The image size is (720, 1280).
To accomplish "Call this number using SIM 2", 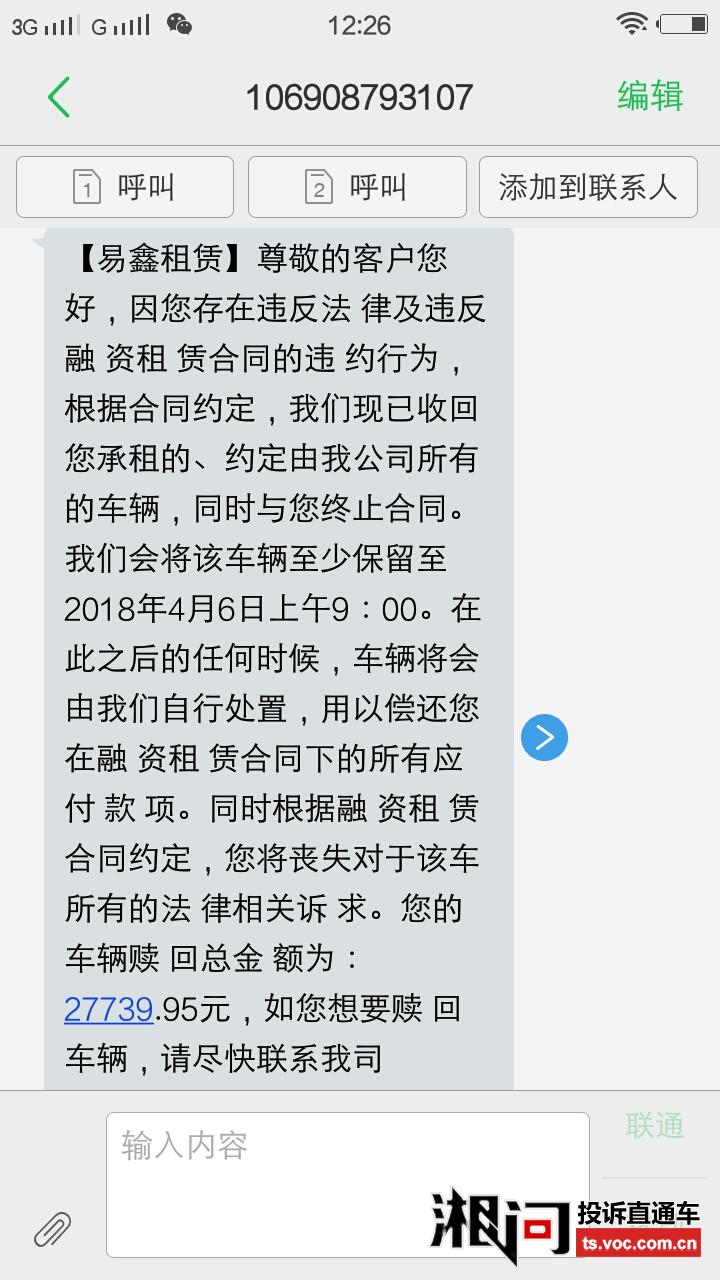I will click(x=357, y=187).
